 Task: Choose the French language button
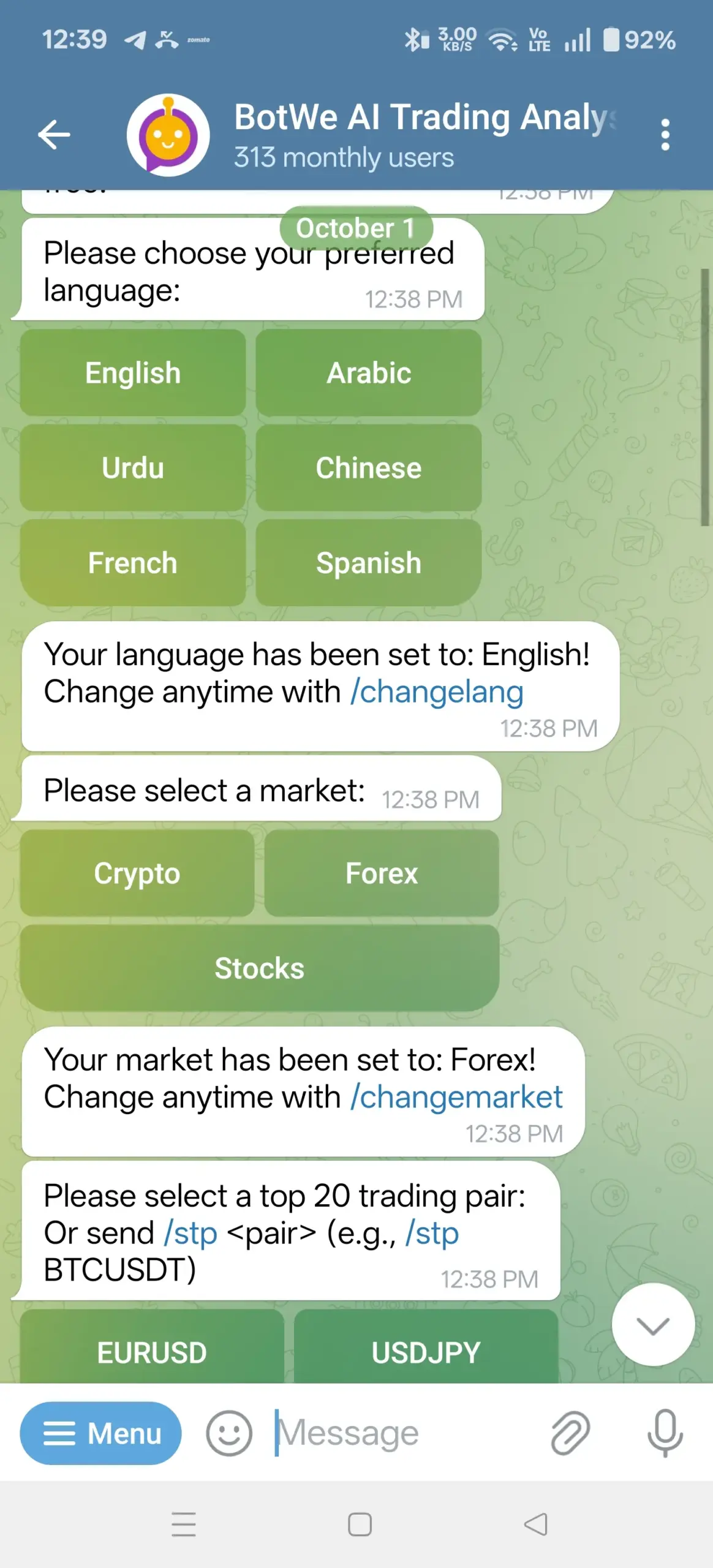click(x=133, y=563)
